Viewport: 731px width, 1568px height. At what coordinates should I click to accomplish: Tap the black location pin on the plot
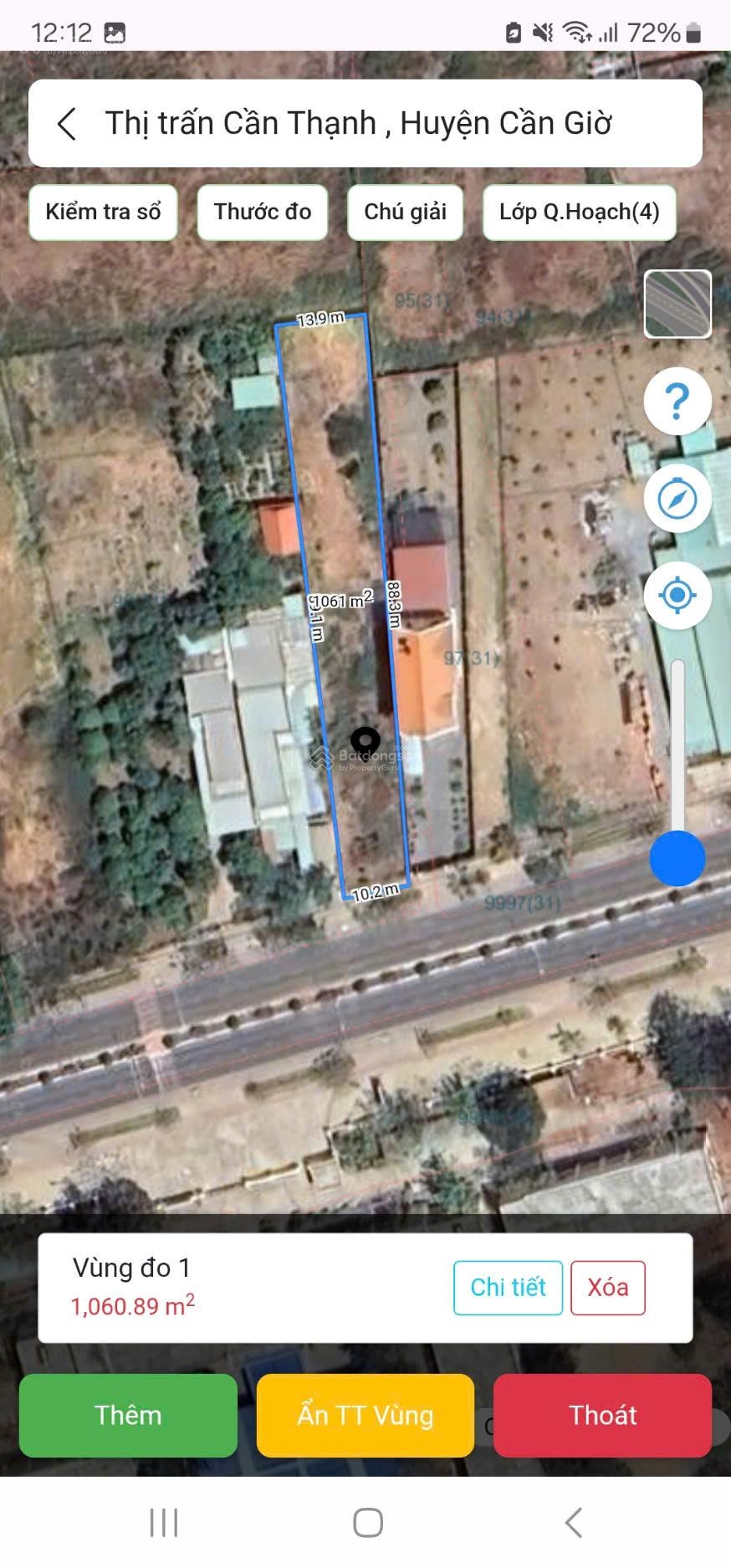click(365, 741)
